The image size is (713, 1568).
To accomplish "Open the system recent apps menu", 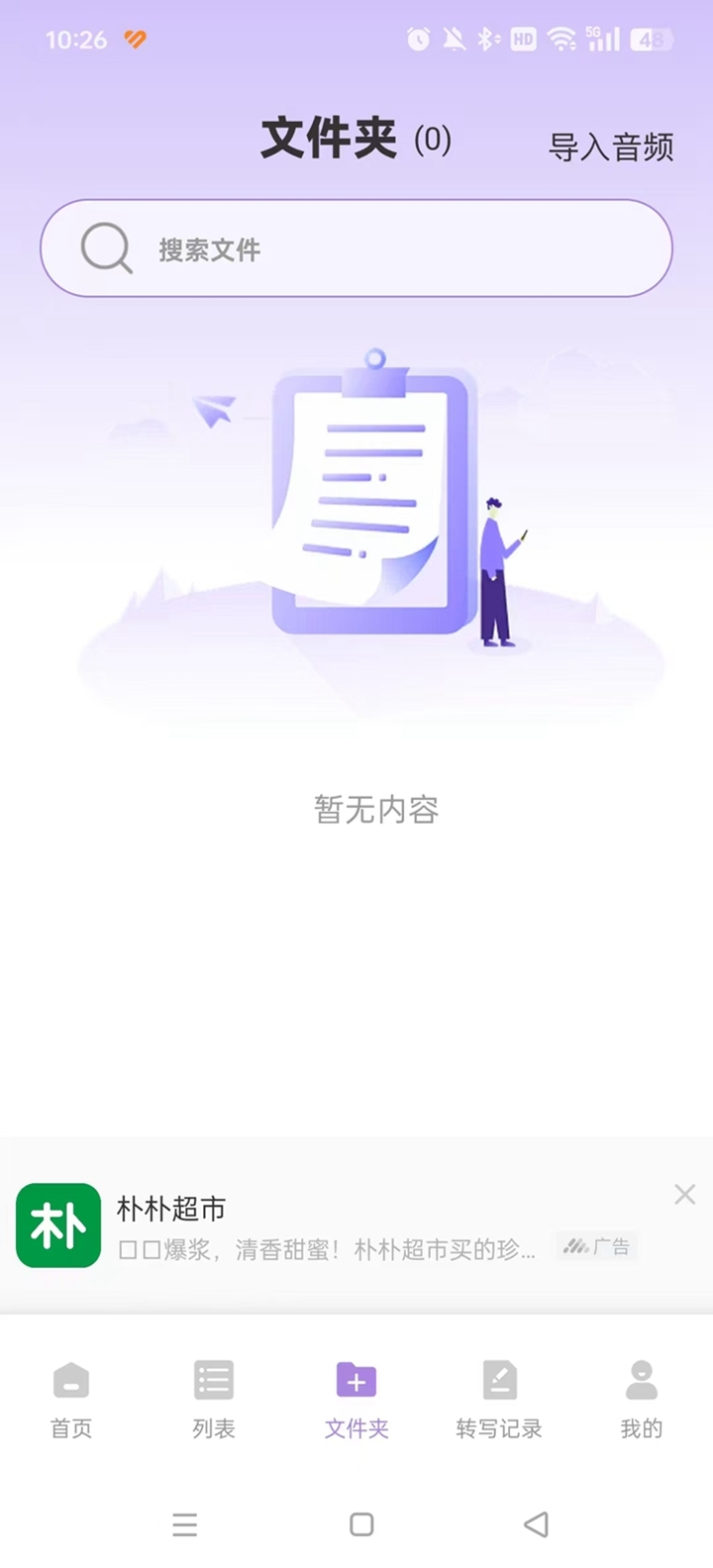I will point(185,1524).
